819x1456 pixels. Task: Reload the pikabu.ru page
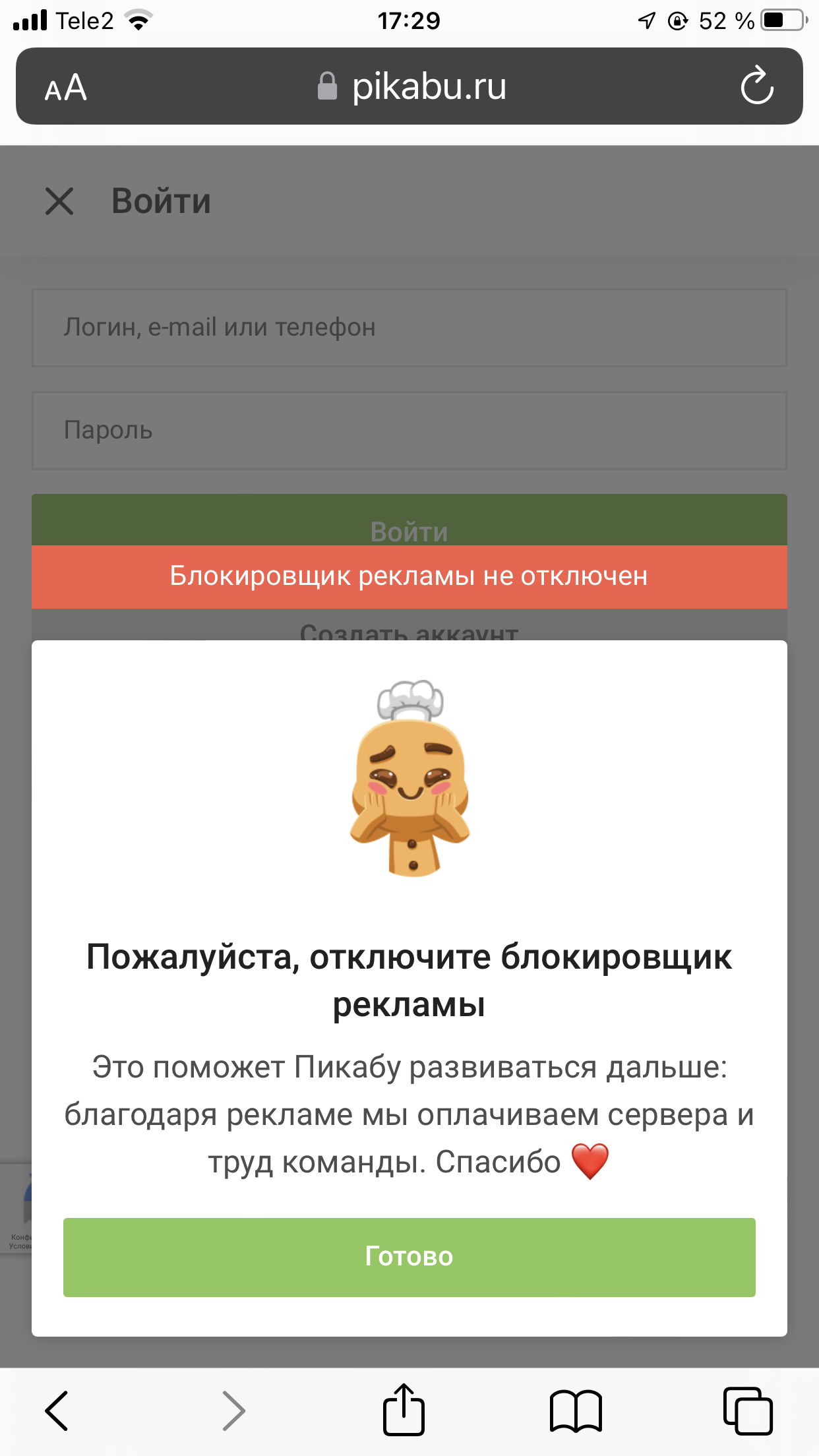[756, 86]
